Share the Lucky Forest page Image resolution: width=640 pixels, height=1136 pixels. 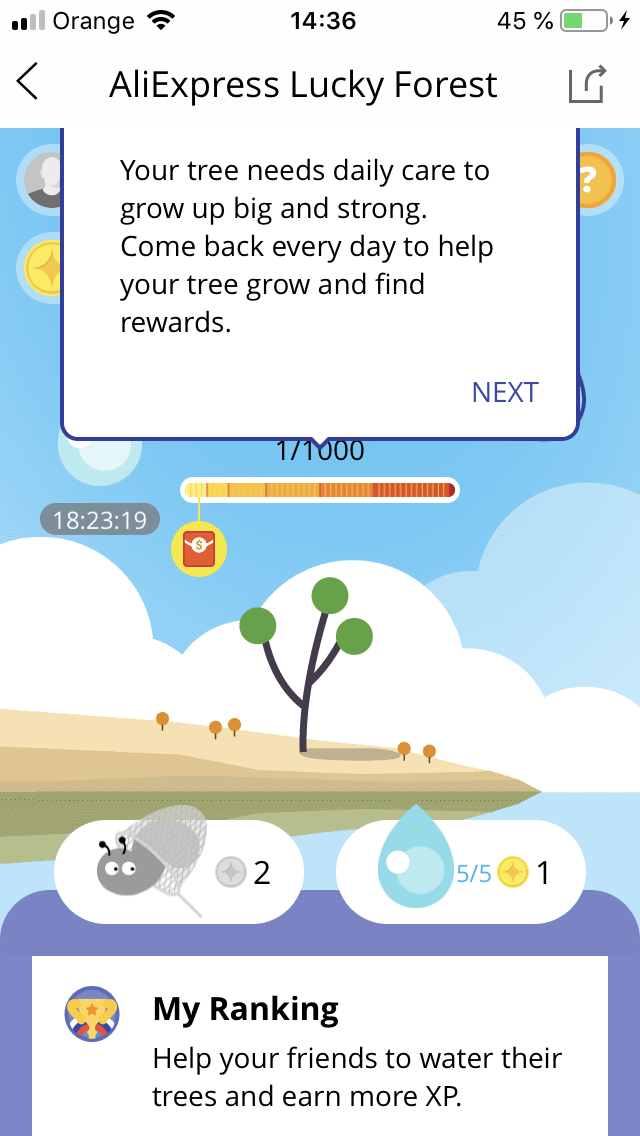pos(587,84)
